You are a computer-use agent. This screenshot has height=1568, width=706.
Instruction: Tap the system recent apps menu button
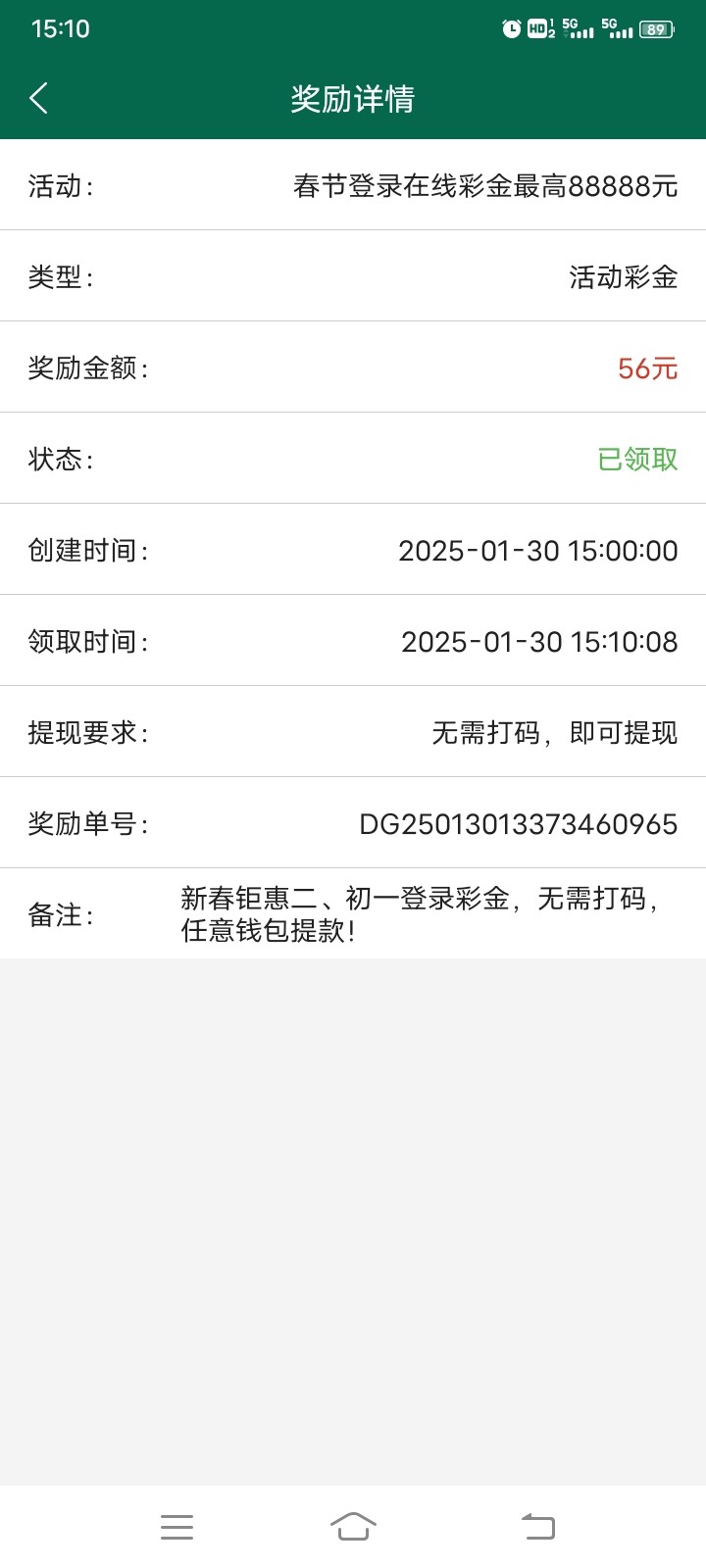click(x=176, y=1527)
